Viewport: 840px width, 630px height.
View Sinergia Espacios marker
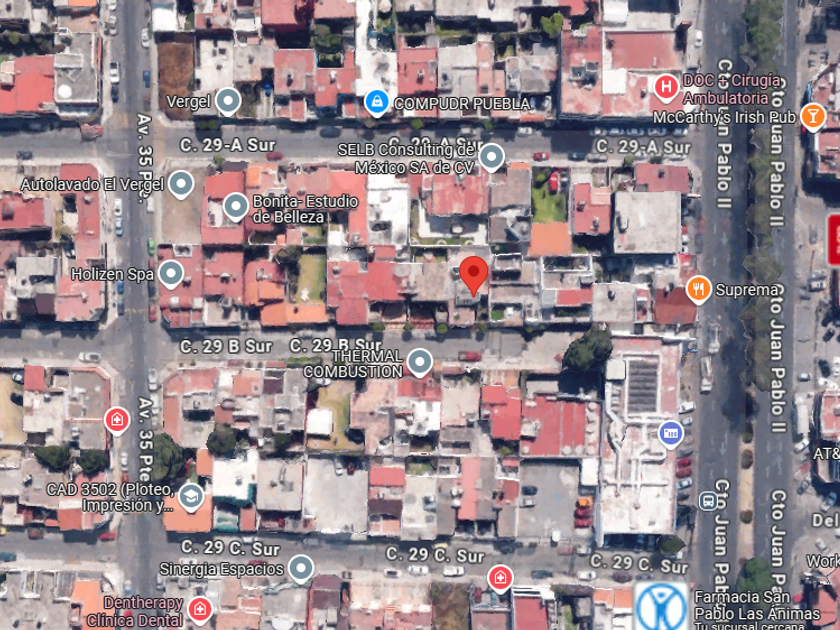(301, 569)
